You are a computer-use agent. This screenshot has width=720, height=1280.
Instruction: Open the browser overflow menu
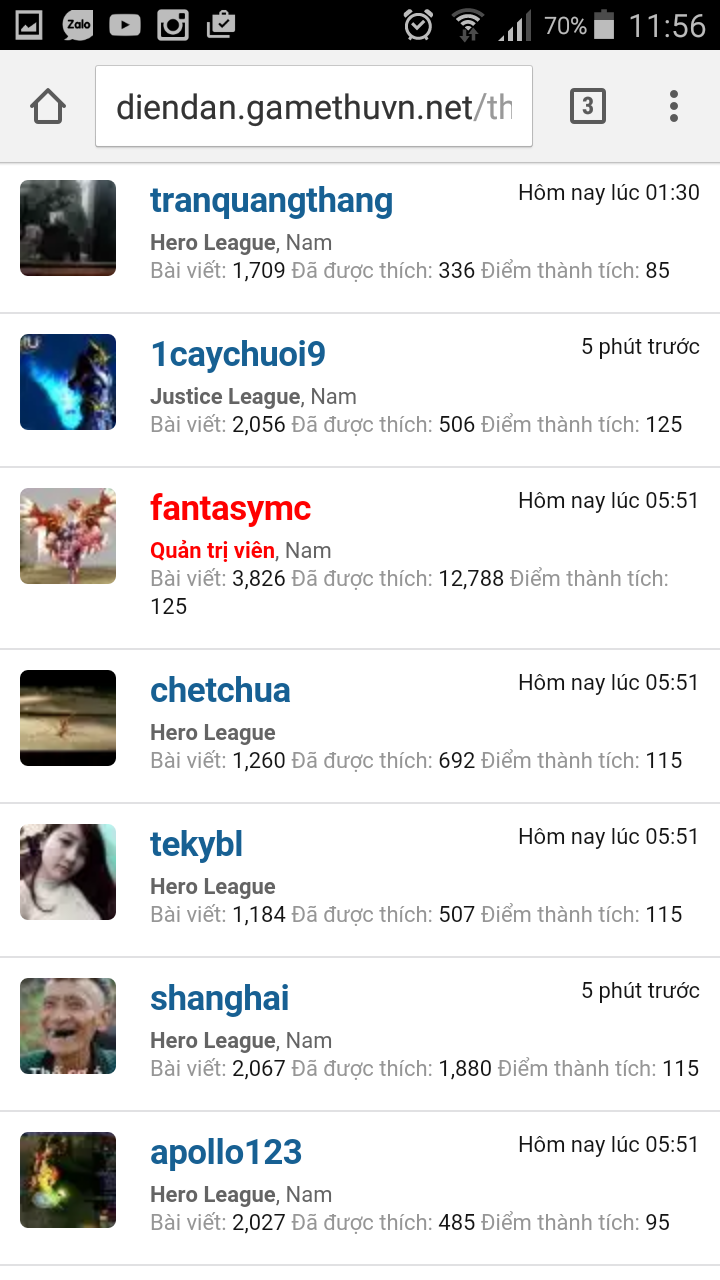click(674, 106)
